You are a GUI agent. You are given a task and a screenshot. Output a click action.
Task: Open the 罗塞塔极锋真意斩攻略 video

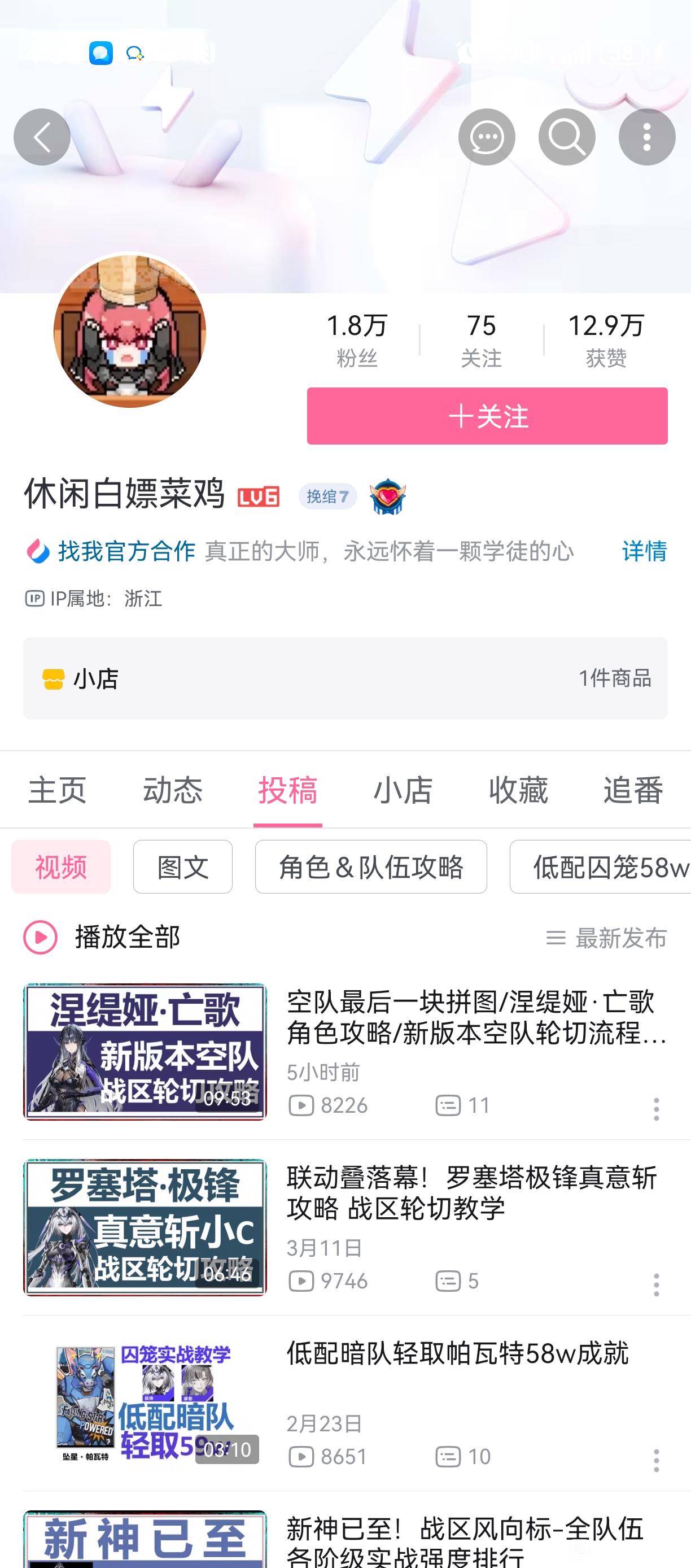[x=471, y=1192]
